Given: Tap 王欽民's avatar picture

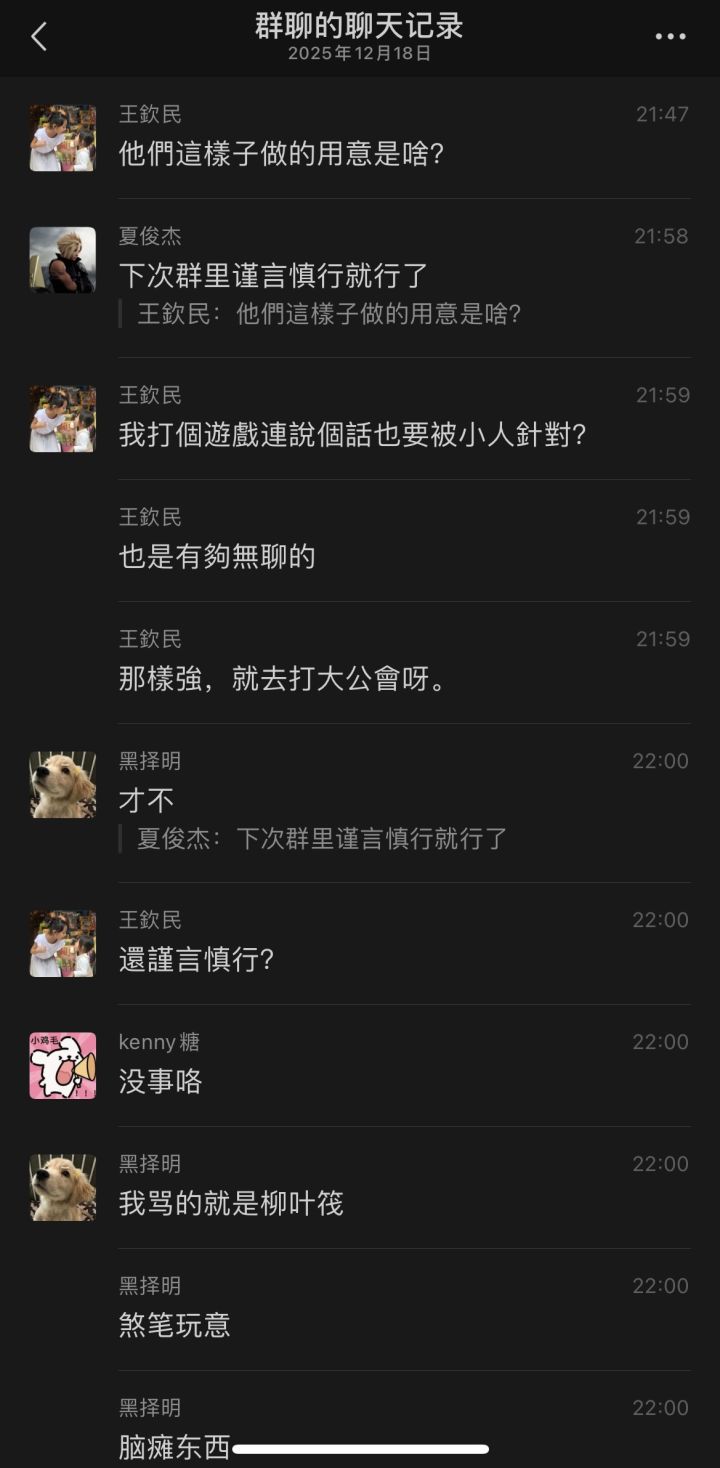Looking at the screenshot, I should tap(61, 137).
